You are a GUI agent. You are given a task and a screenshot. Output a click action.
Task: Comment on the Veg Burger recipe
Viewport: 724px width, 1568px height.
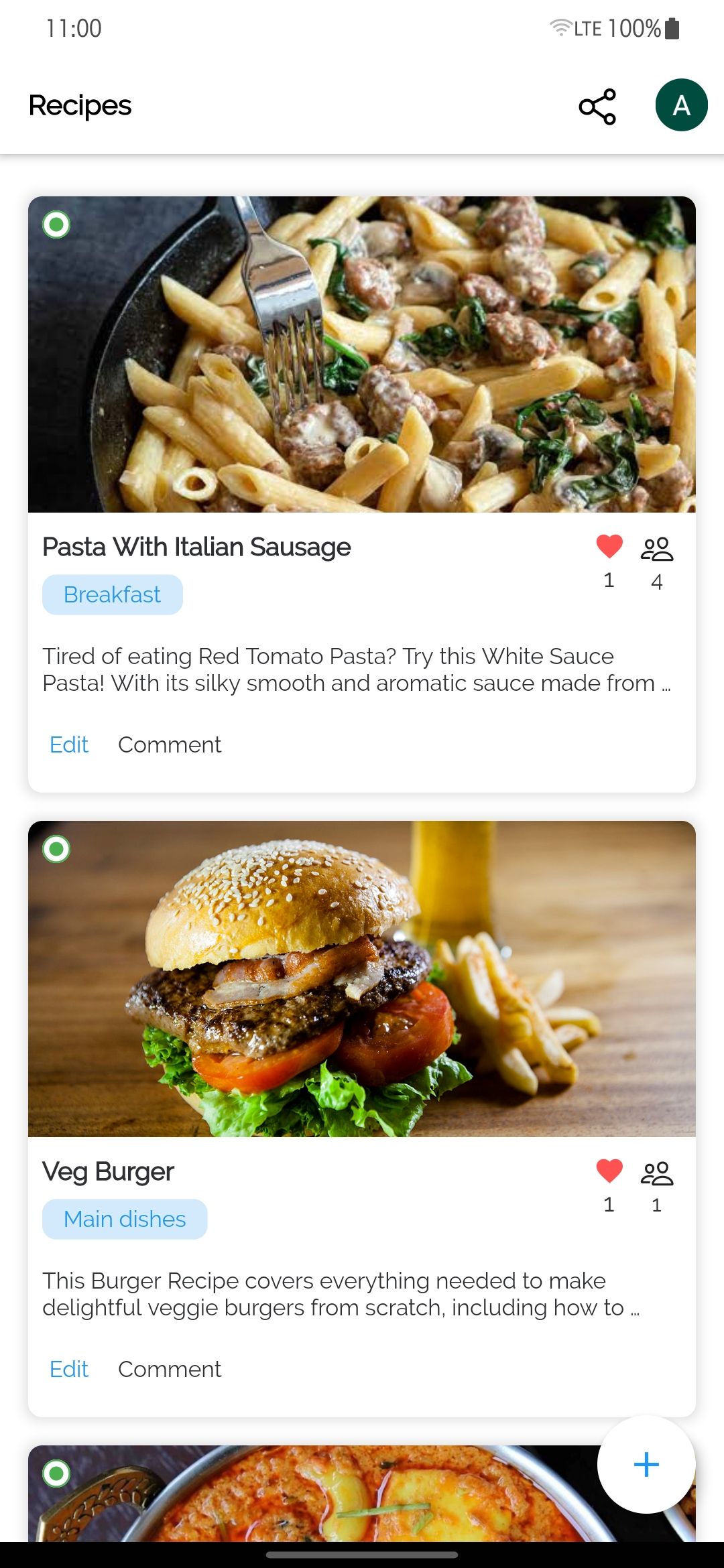point(170,1369)
